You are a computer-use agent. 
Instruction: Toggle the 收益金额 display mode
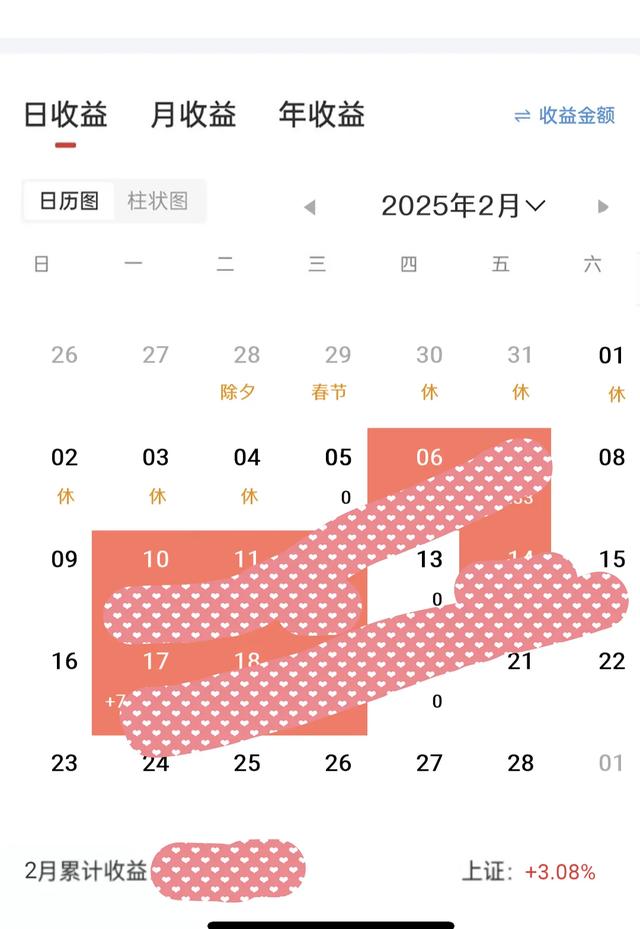pyautogui.click(x=564, y=115)
